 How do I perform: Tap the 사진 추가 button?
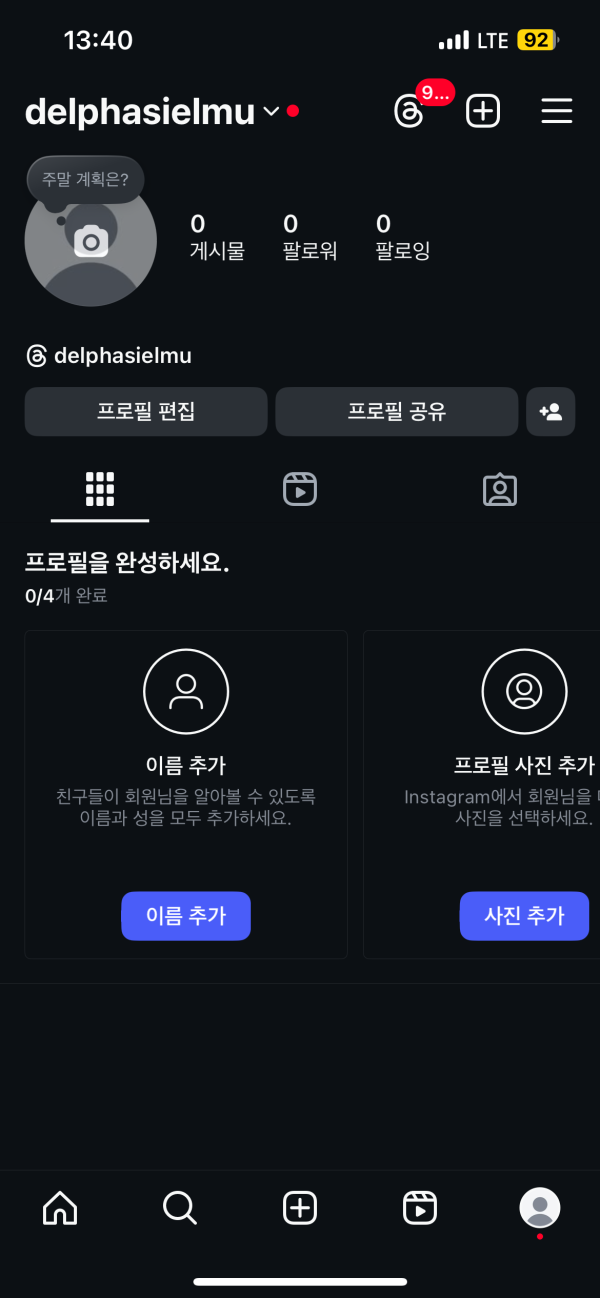coord(524,915)
